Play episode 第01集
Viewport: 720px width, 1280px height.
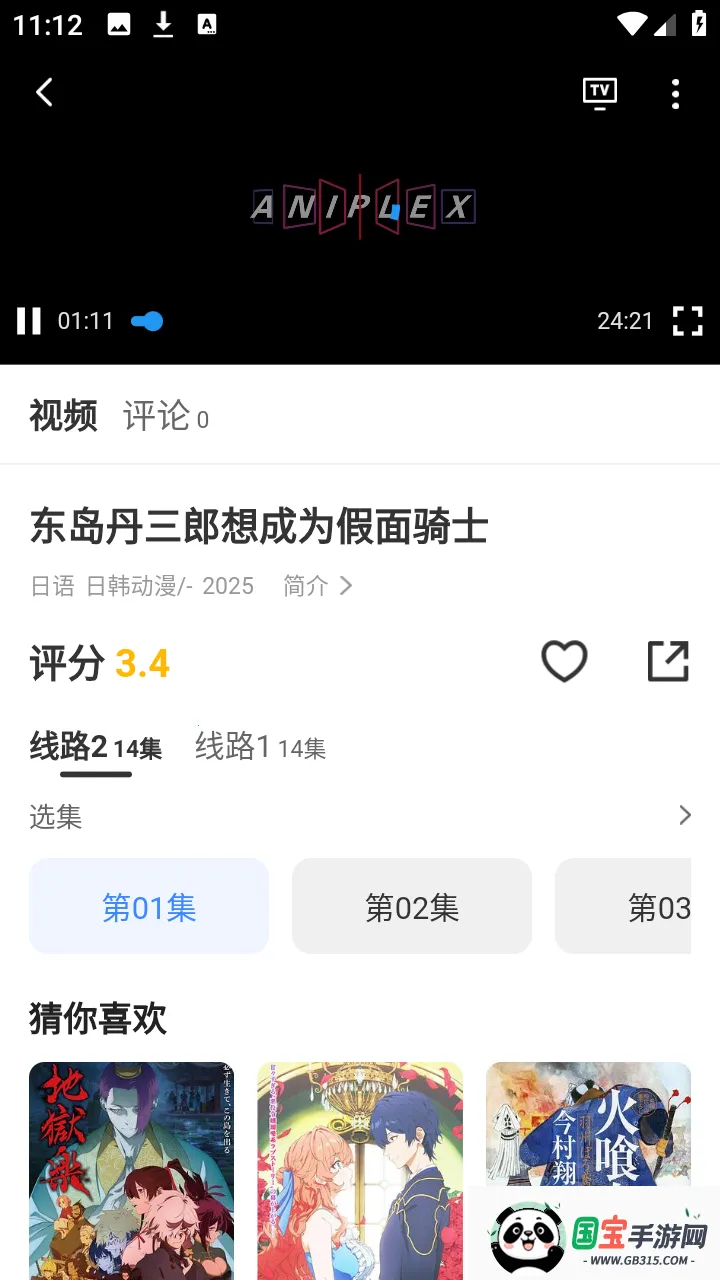(x=149, y=907)
